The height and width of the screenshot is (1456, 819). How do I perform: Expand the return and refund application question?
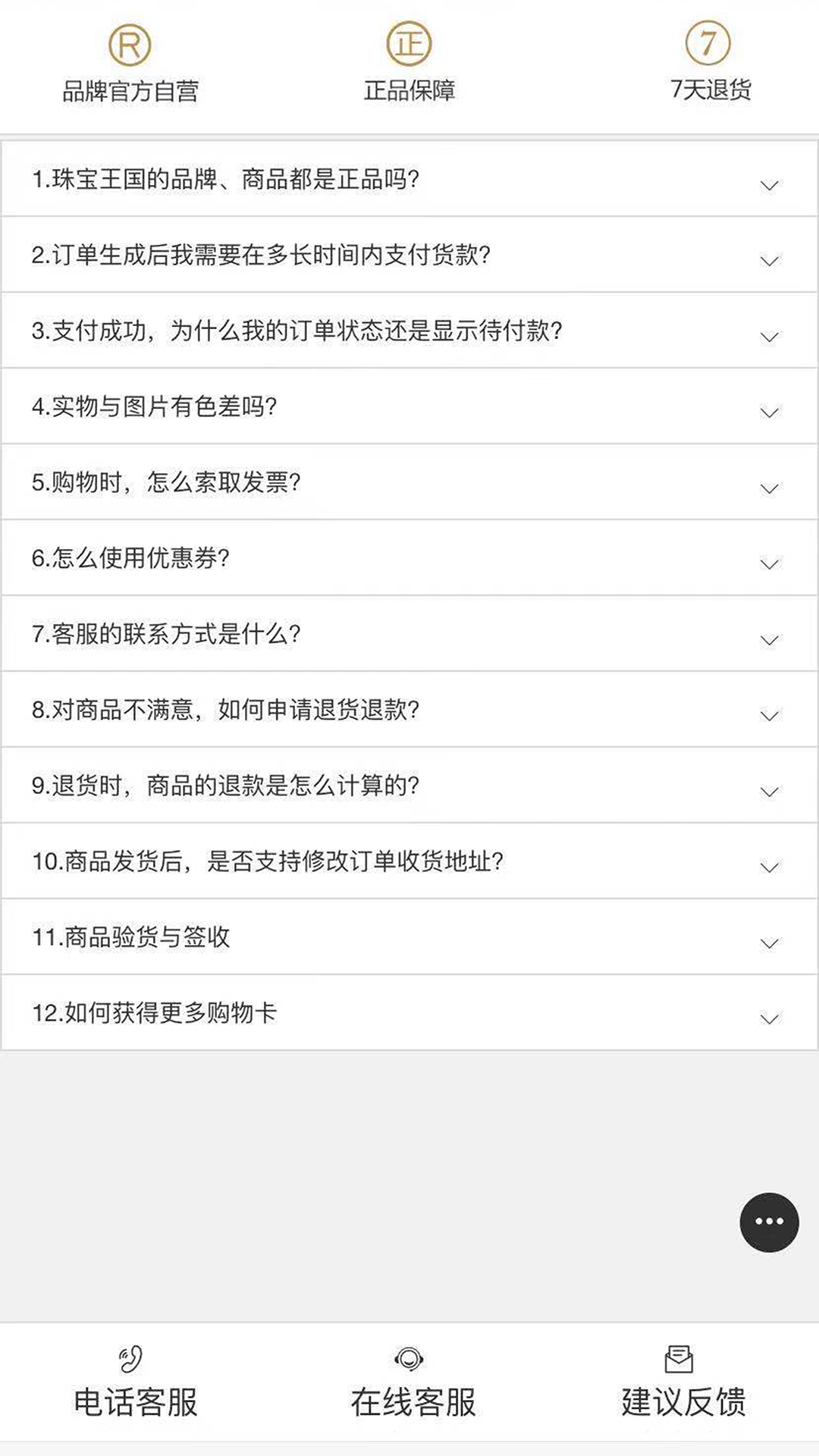pyautogui.click(x=409, y=711)
